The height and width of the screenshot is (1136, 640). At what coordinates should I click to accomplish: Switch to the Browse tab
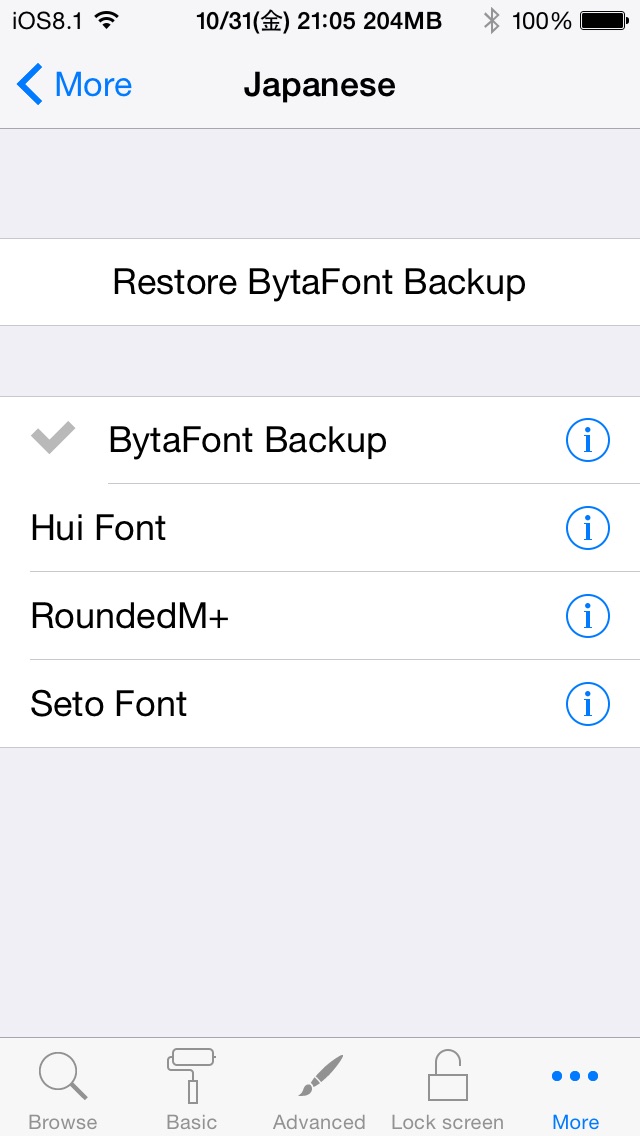(x=63, y=1089)
